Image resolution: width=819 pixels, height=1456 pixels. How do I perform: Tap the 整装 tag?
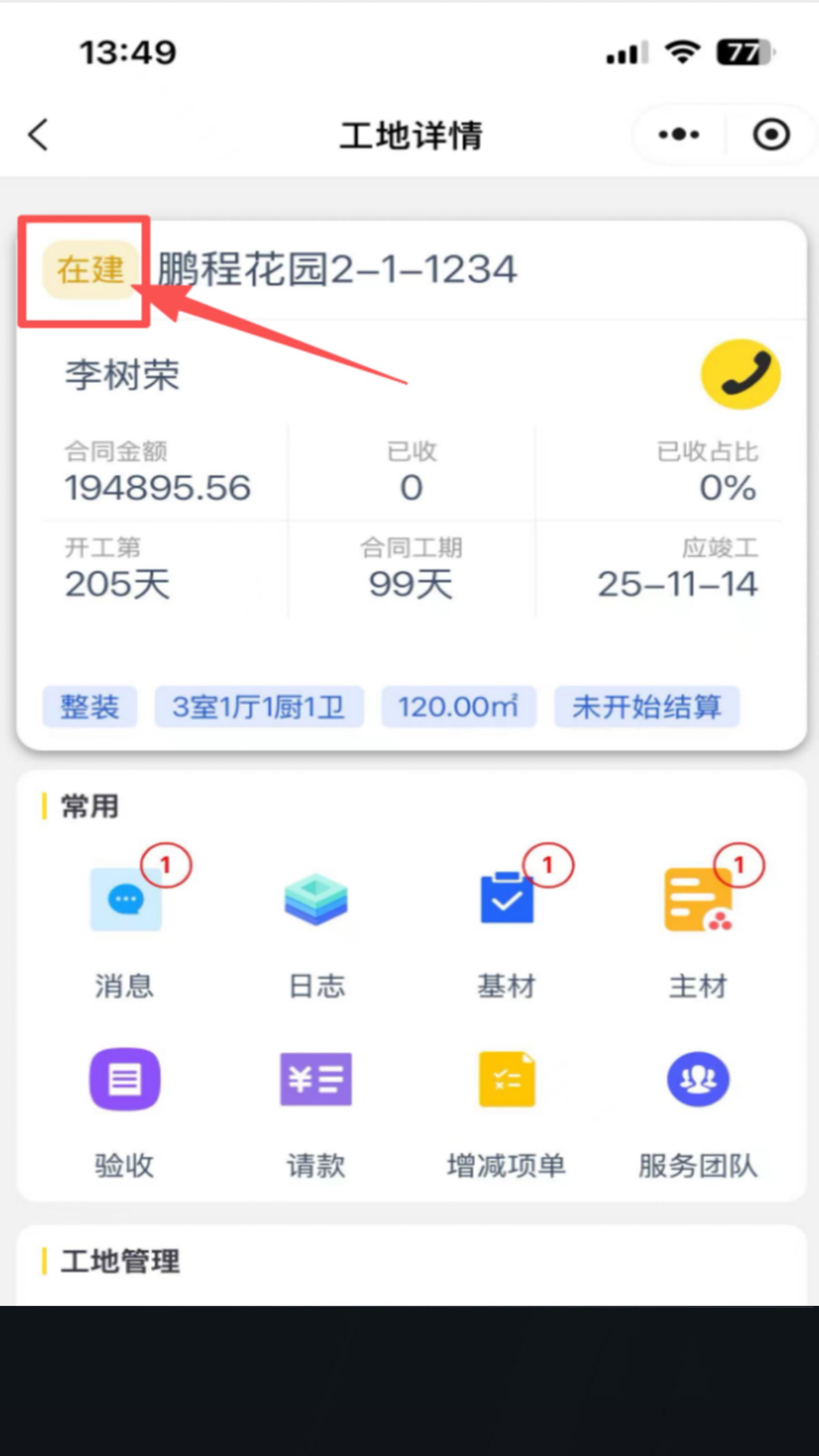click(89, 708)
